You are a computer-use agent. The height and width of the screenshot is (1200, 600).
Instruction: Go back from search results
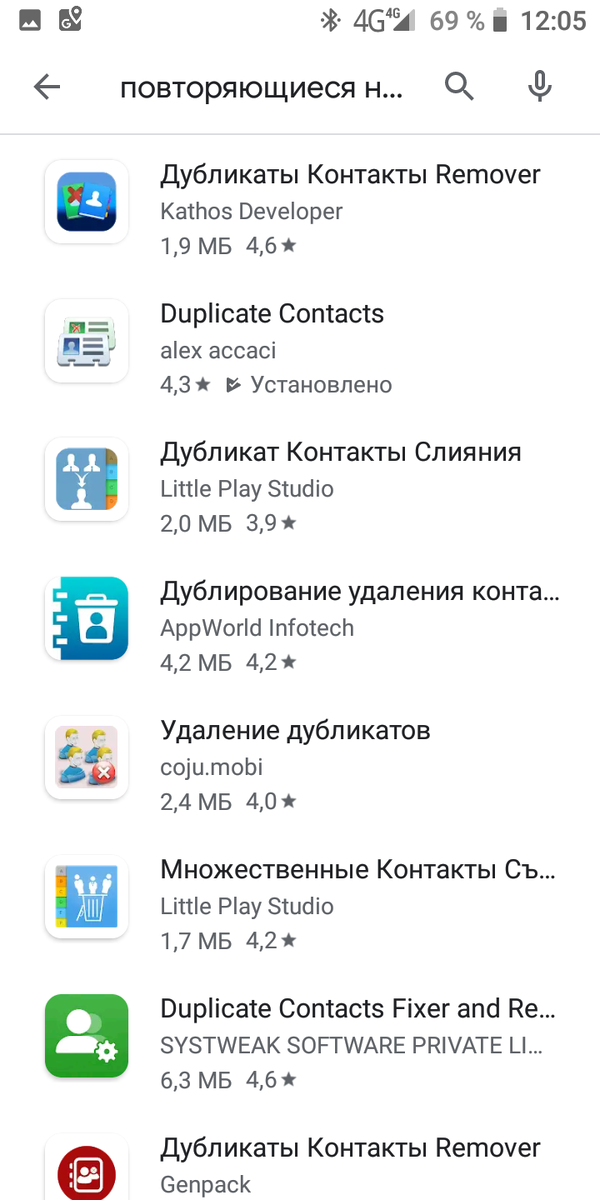click(47, 88)
